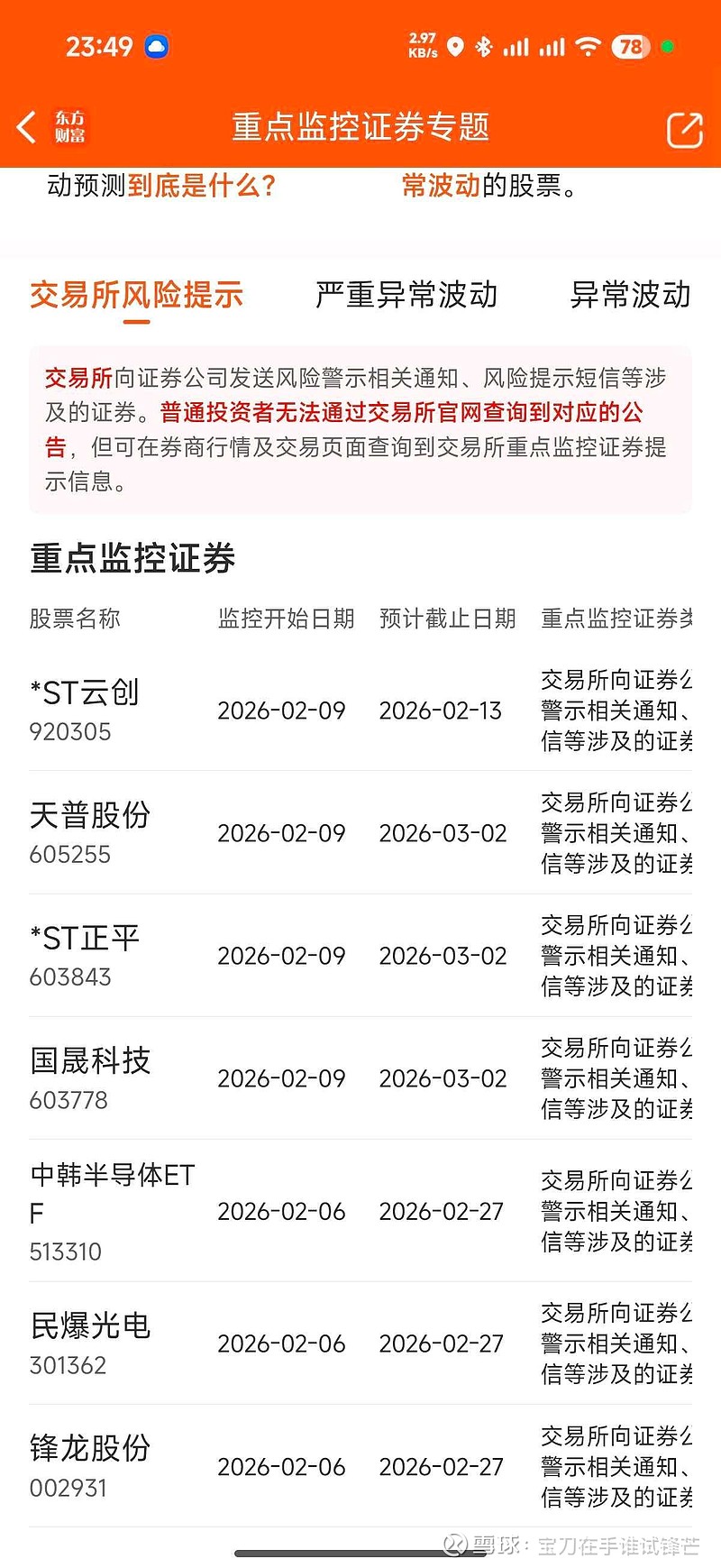Share this page via the top-right icon

tap(684, 130)
